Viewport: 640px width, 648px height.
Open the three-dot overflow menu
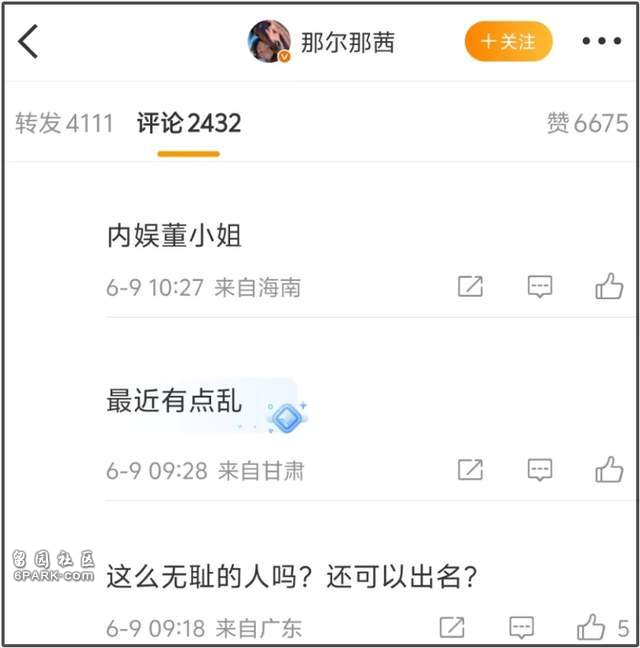coord(602,41)
